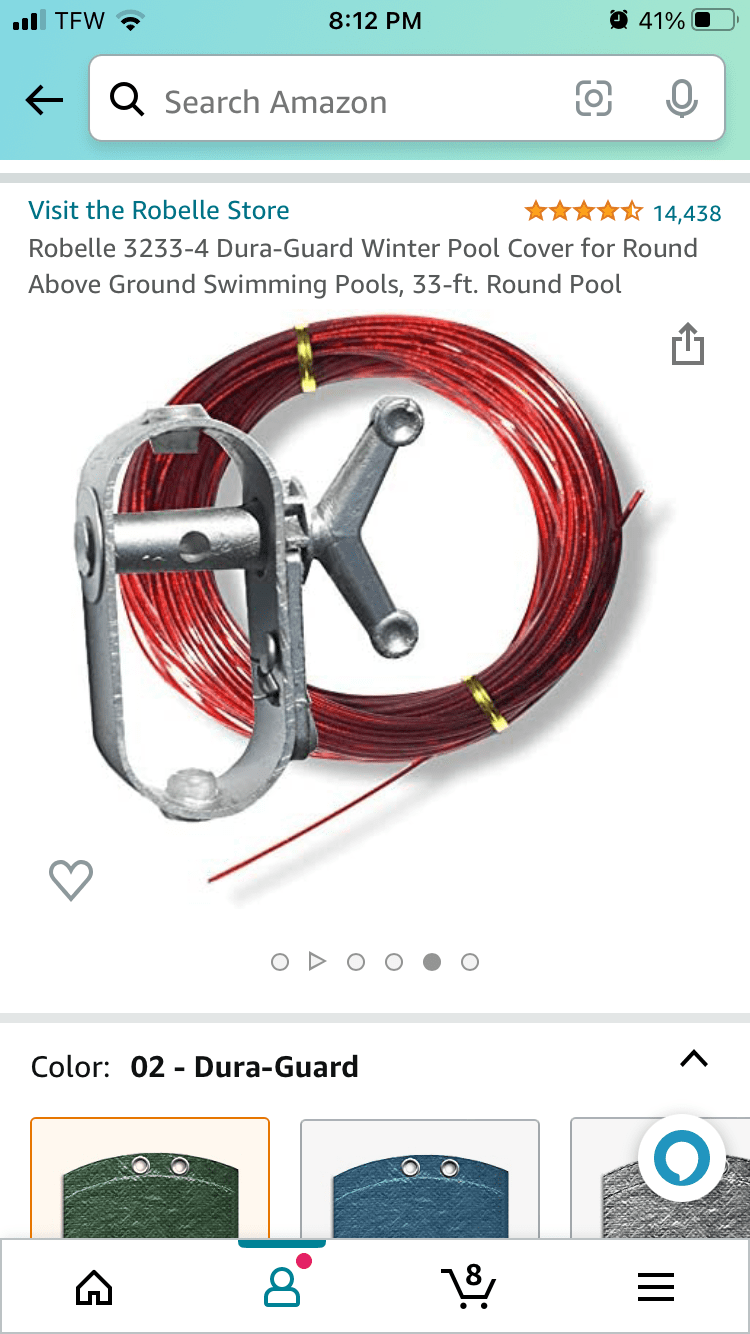This screenshot has width=750, height=1334.
Task: Select the green cover color
Action: click(x=150, y=1180)
